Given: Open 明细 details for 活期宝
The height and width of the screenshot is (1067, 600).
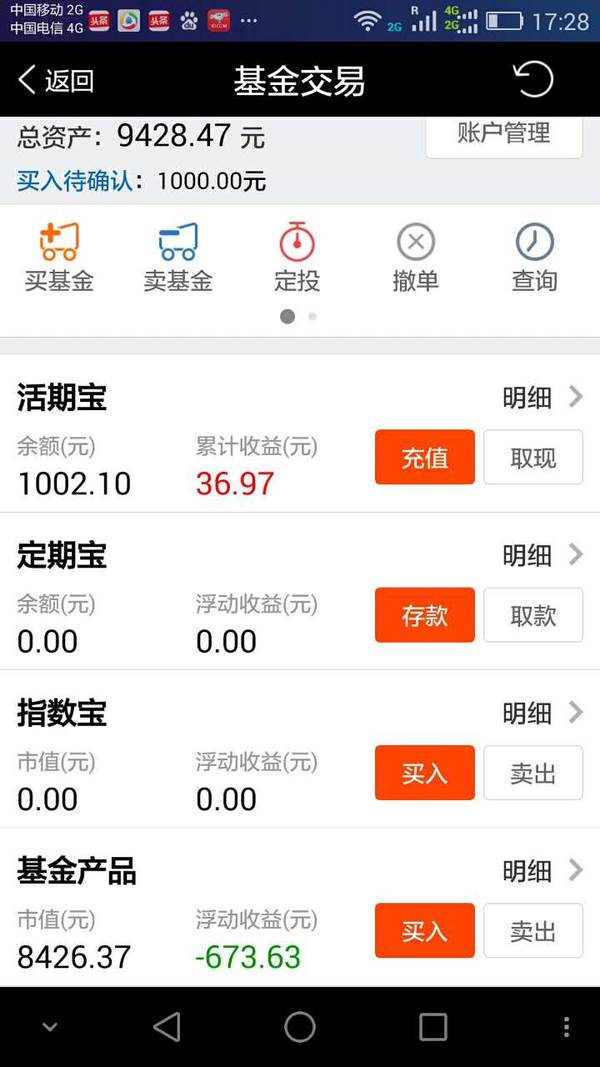Looking at the screenshot, I should coord(542,397).
